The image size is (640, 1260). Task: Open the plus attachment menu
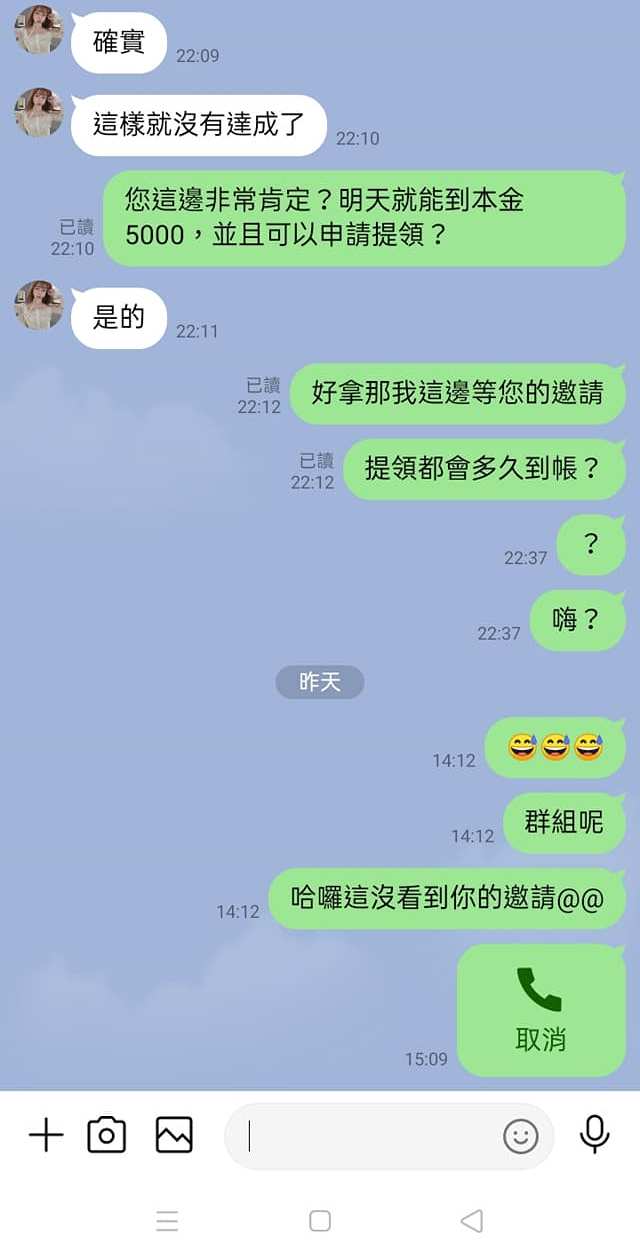click(46, 1135)
